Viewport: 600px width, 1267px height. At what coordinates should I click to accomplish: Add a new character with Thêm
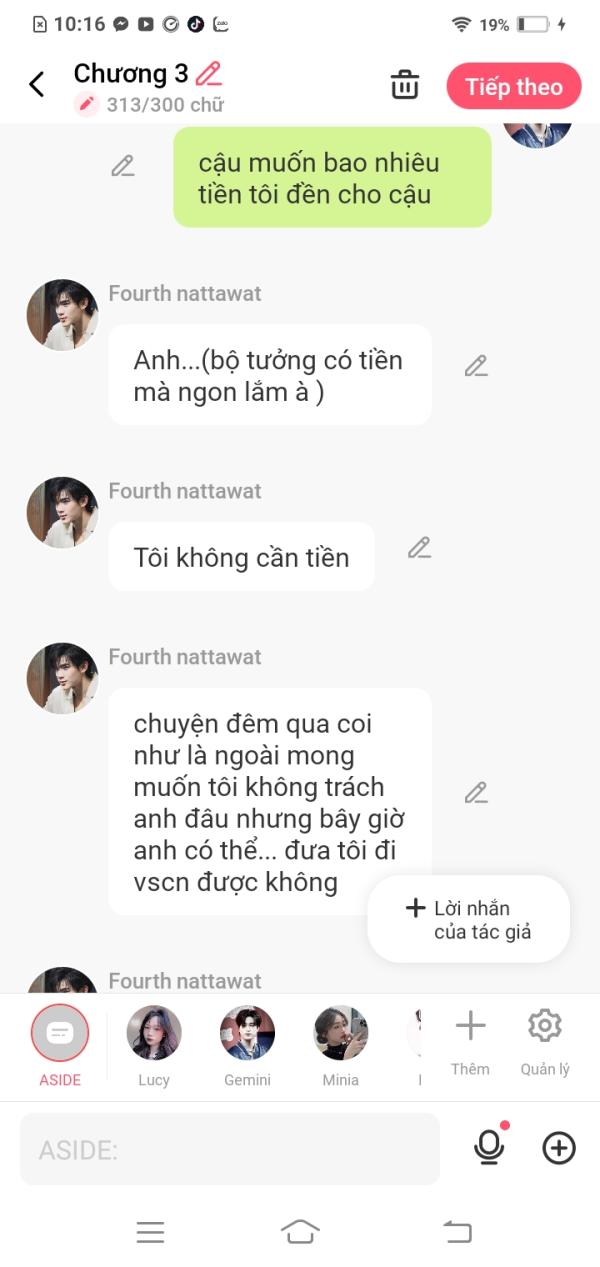pyautogui.click(x=470, y=1038)
